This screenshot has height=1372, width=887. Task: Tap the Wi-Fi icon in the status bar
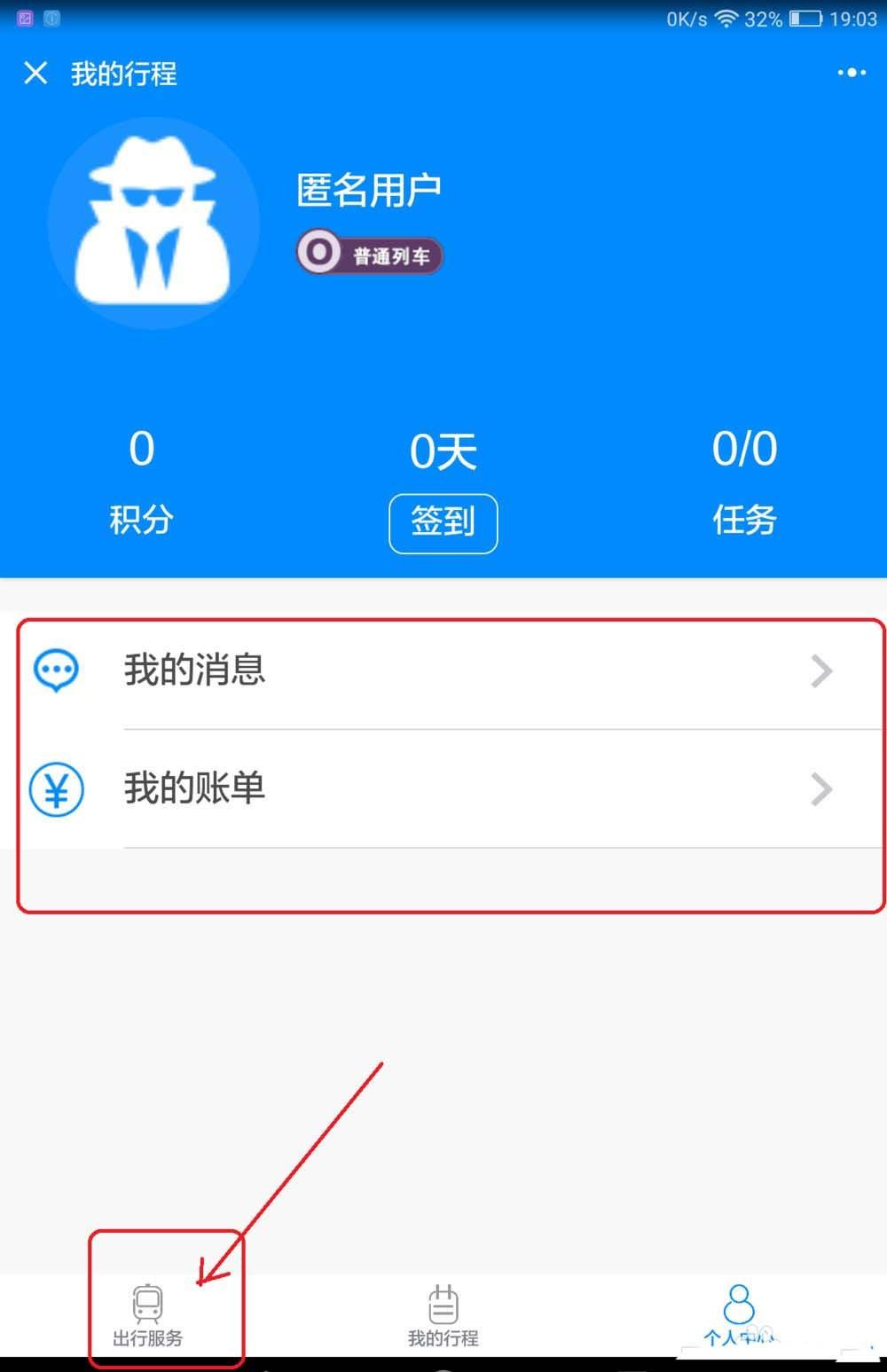click(726, 18)
